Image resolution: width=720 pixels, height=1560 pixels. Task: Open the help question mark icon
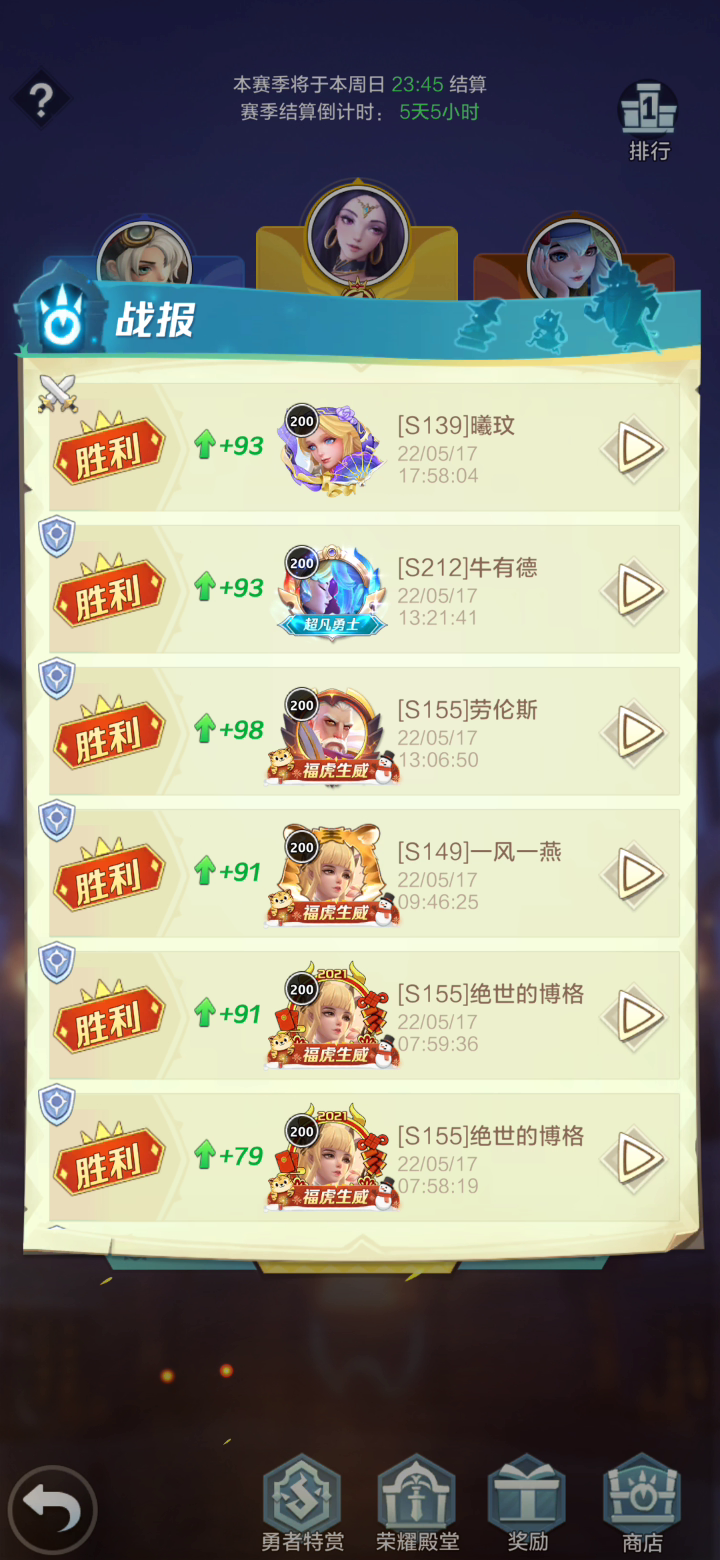(40, 99)
